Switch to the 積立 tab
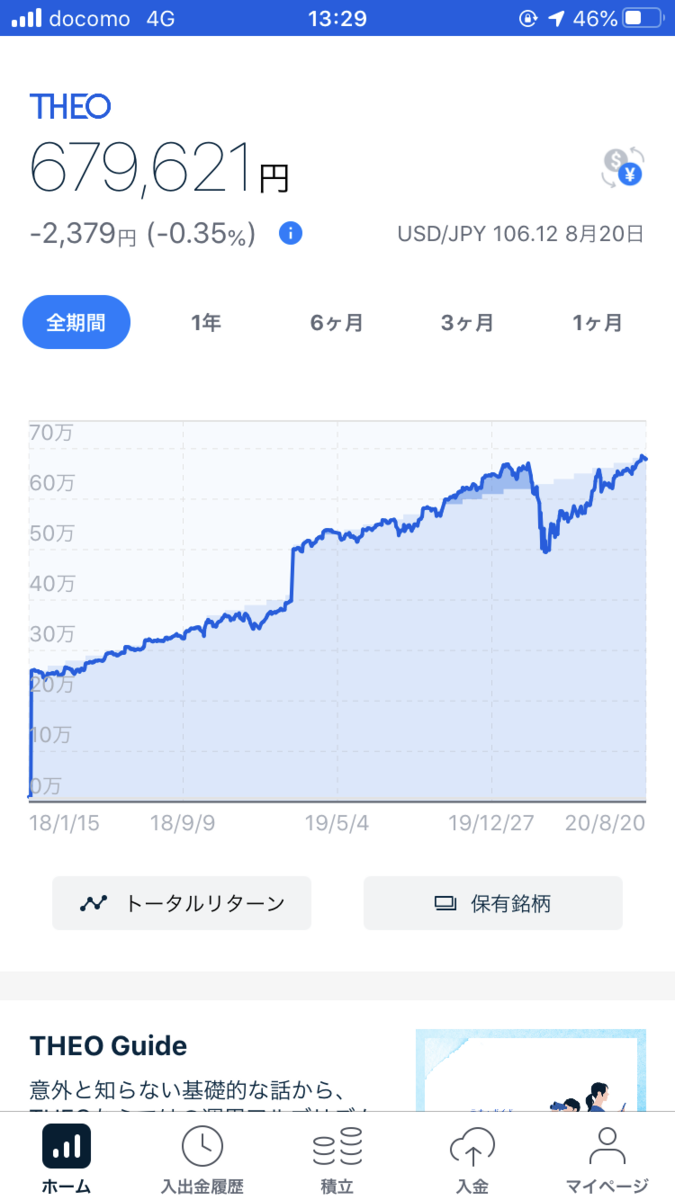This screenshot has height=1200, width=675. click(337, 1158)
